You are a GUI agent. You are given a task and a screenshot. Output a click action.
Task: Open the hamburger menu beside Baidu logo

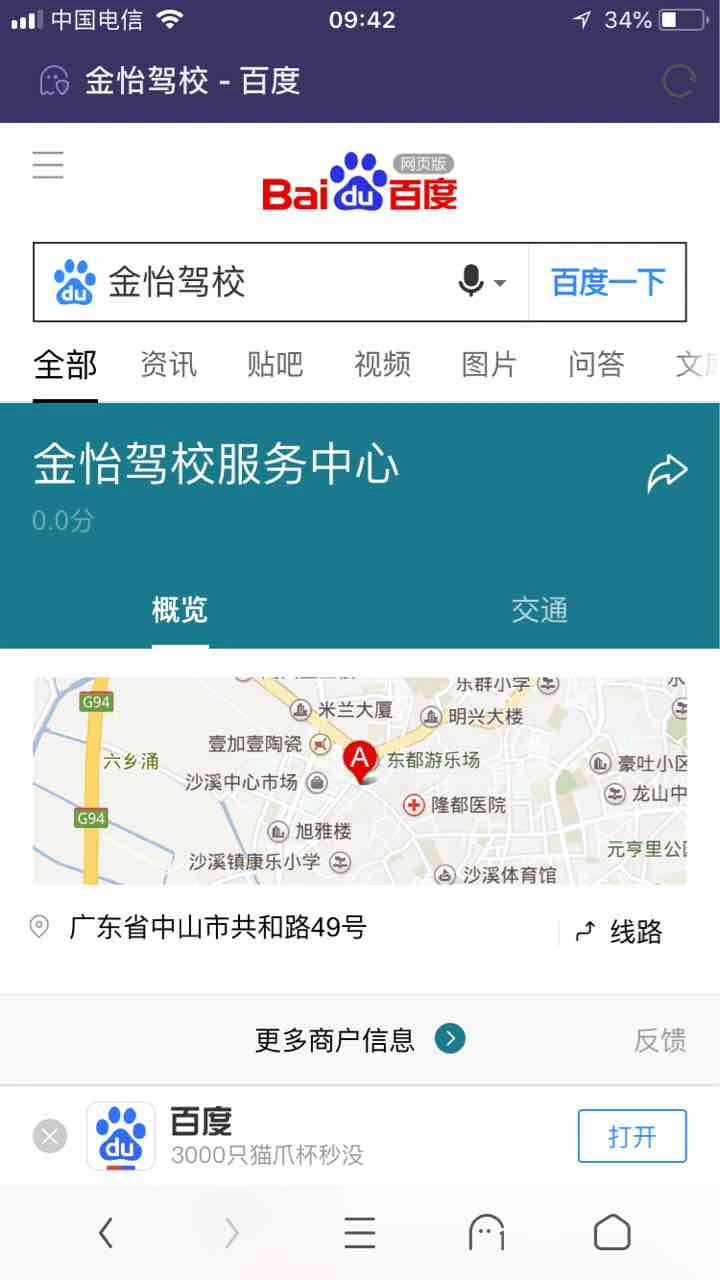tap(48, 165)
